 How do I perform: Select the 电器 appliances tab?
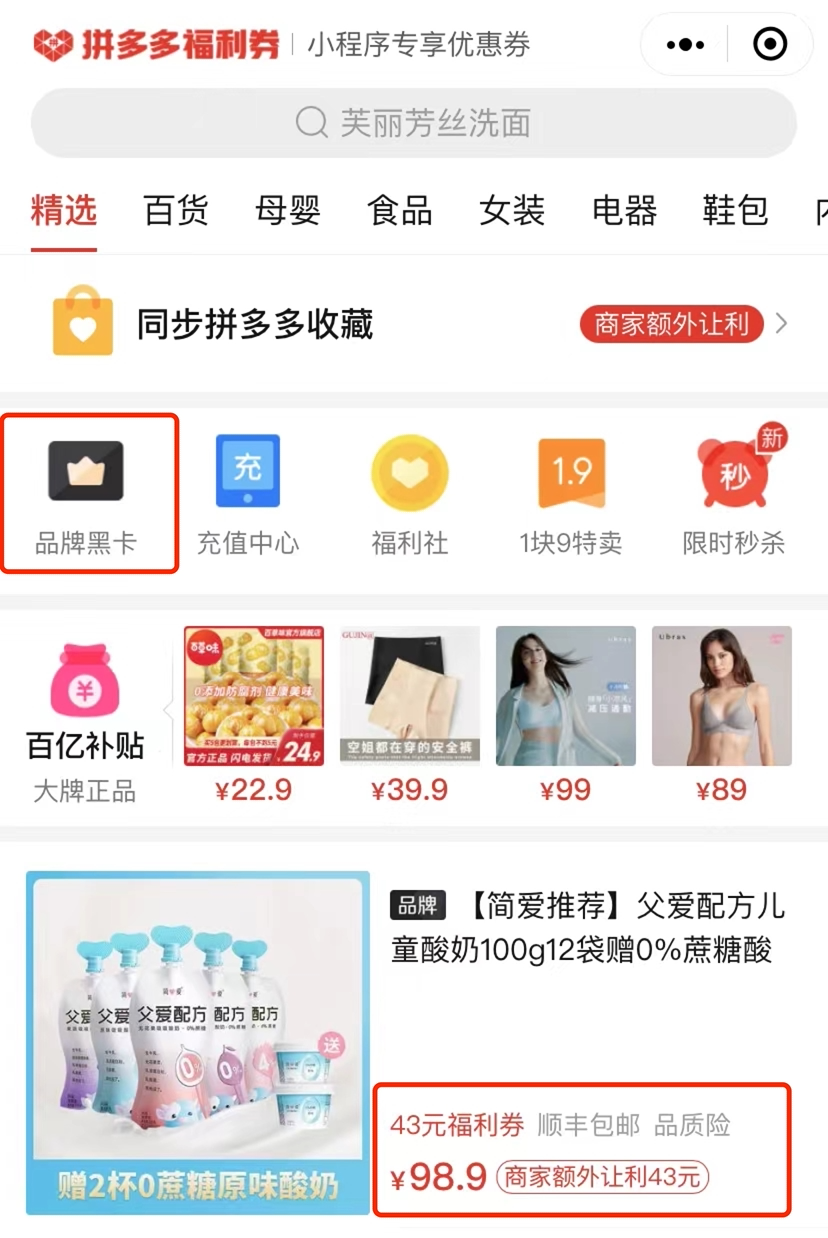pos(622,211)
